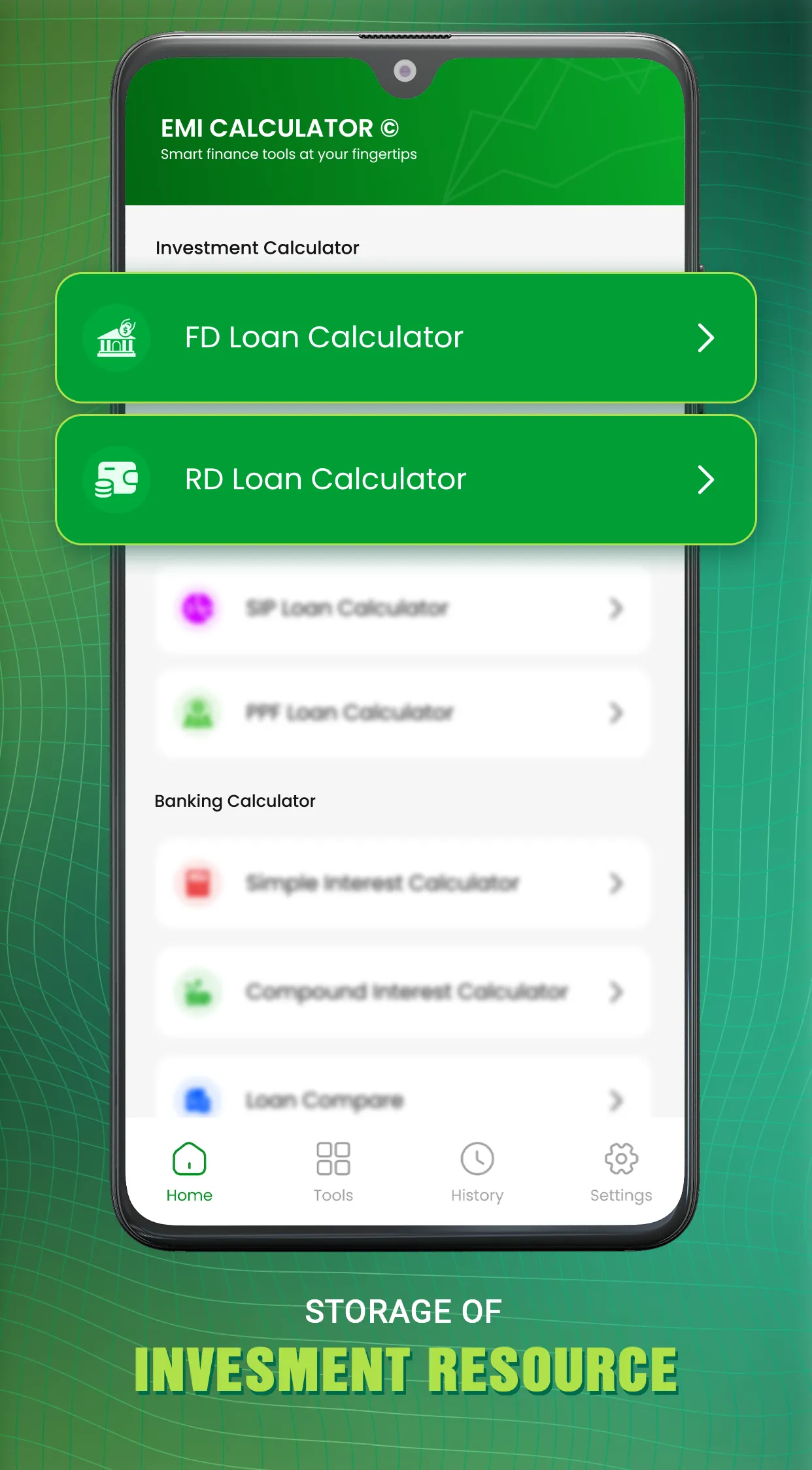This screenshot has width=812, height=1470.
Task: Select the FD Loan Calculator bank icon
Action: coord(116,338)
